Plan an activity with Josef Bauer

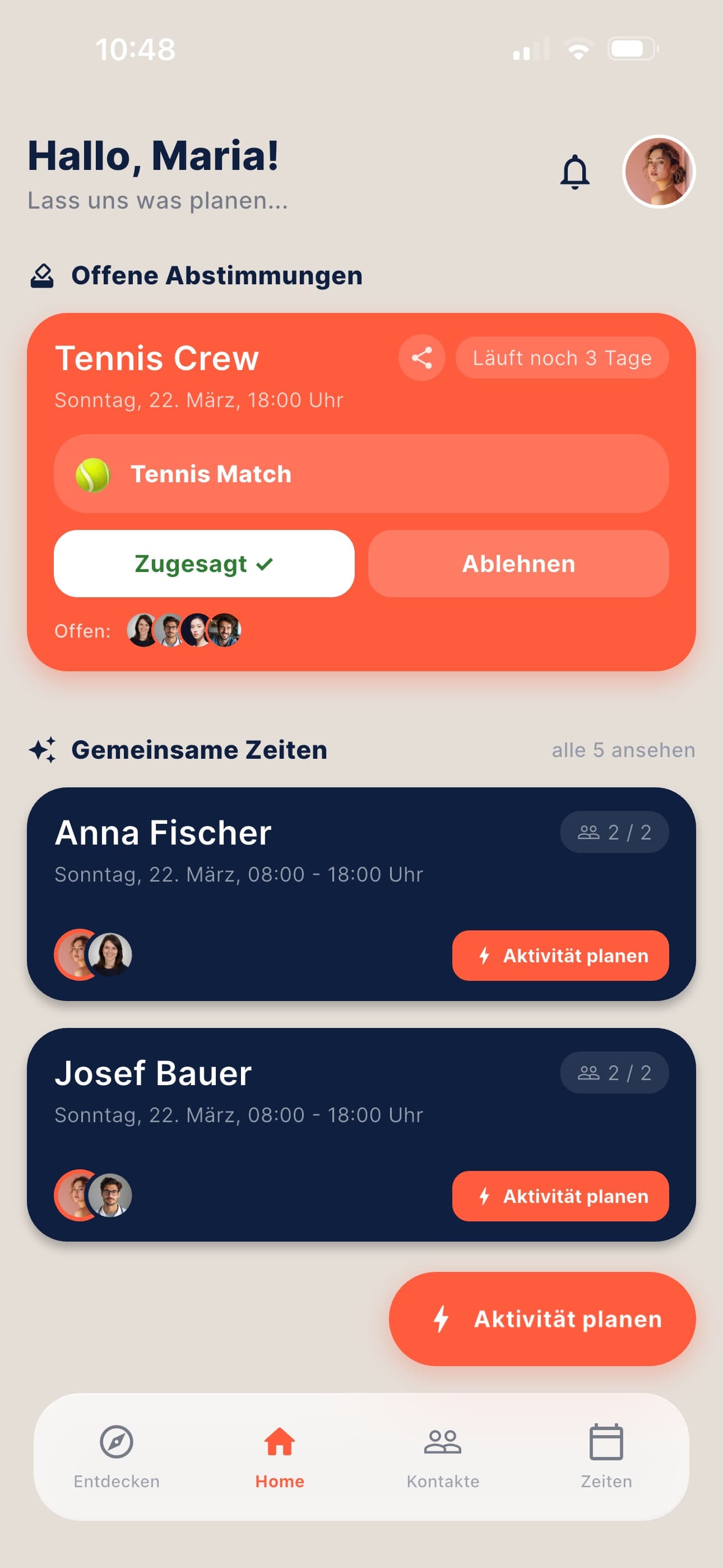(560, 1196)
